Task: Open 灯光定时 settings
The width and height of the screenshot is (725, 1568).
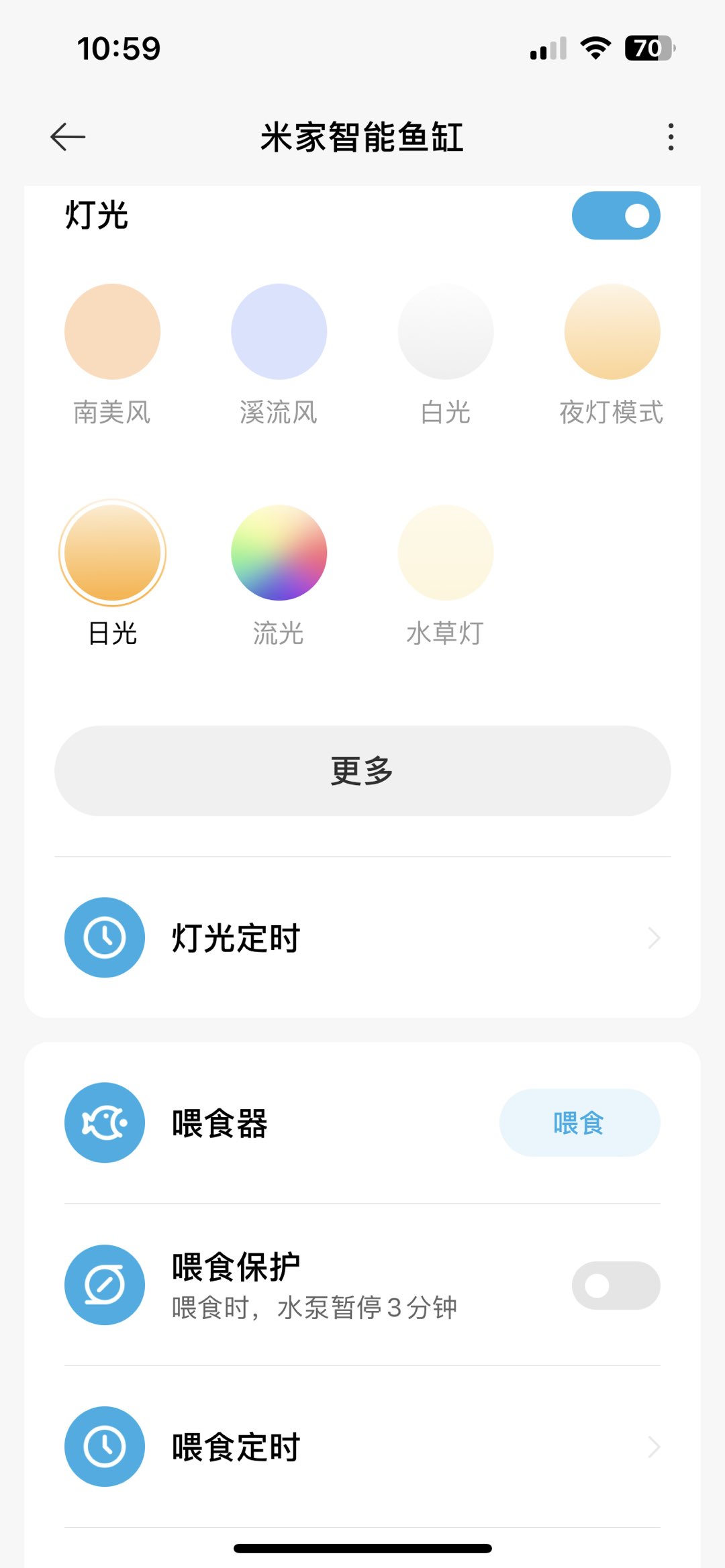Action: (x=362, y=937)
